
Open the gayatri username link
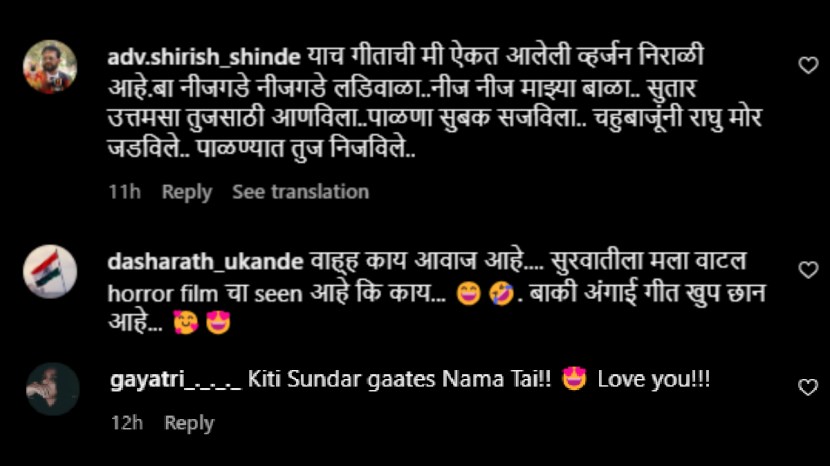[x=173, y=380]
